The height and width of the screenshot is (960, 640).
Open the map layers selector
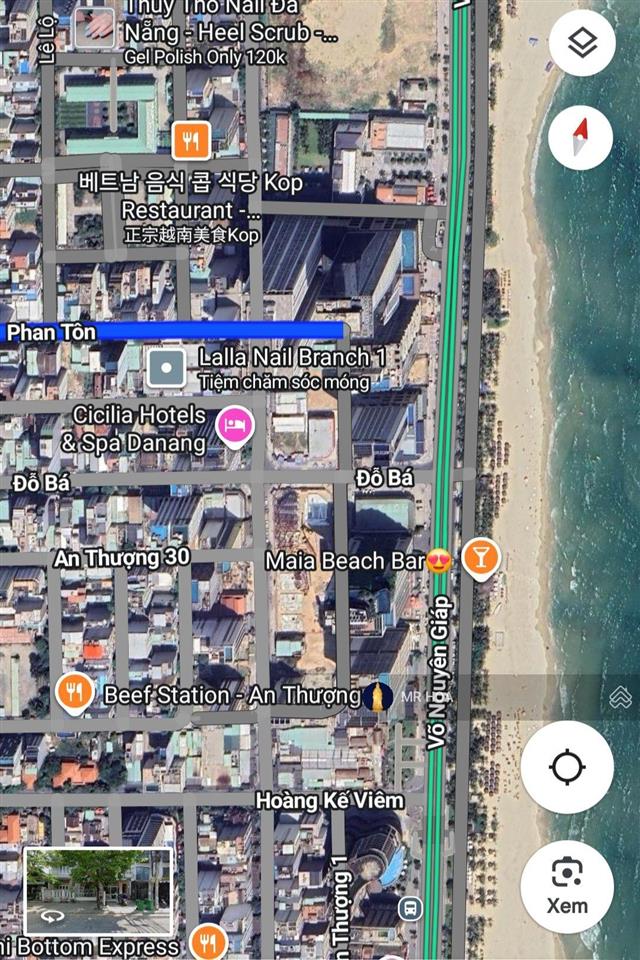[x=582, y=43]
